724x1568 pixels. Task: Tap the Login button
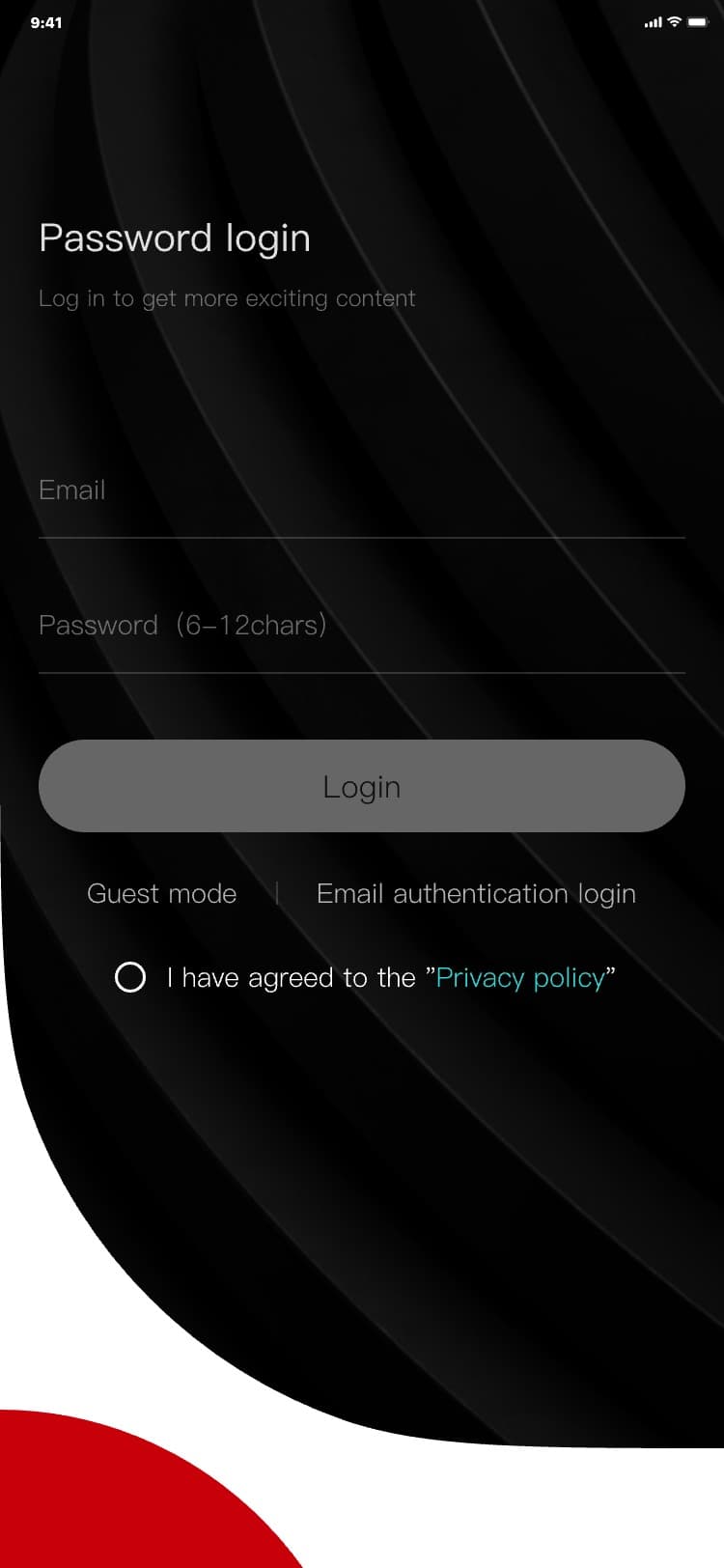[x=361, y=786]
